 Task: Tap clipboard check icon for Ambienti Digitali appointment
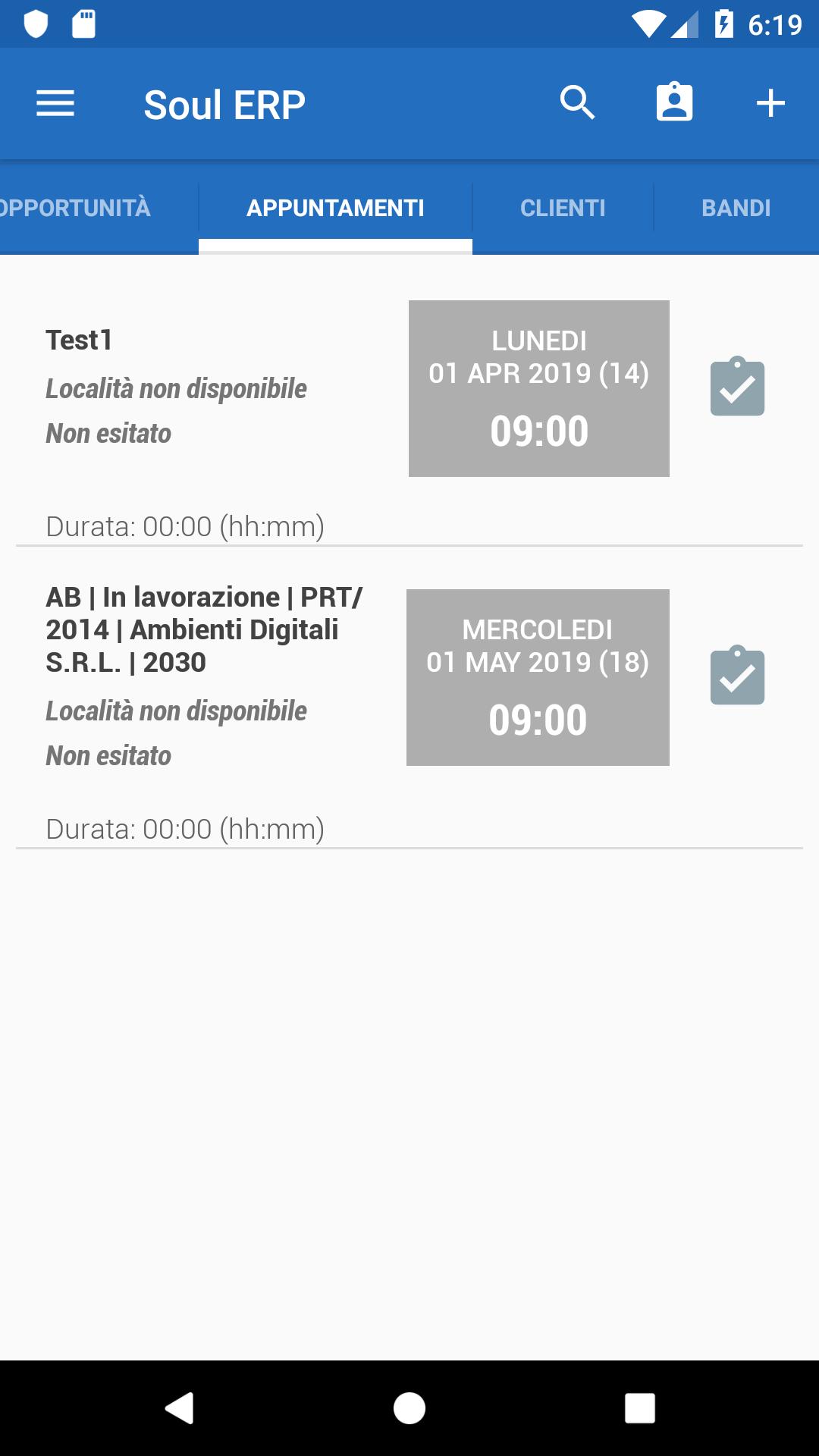pos(737,676)
